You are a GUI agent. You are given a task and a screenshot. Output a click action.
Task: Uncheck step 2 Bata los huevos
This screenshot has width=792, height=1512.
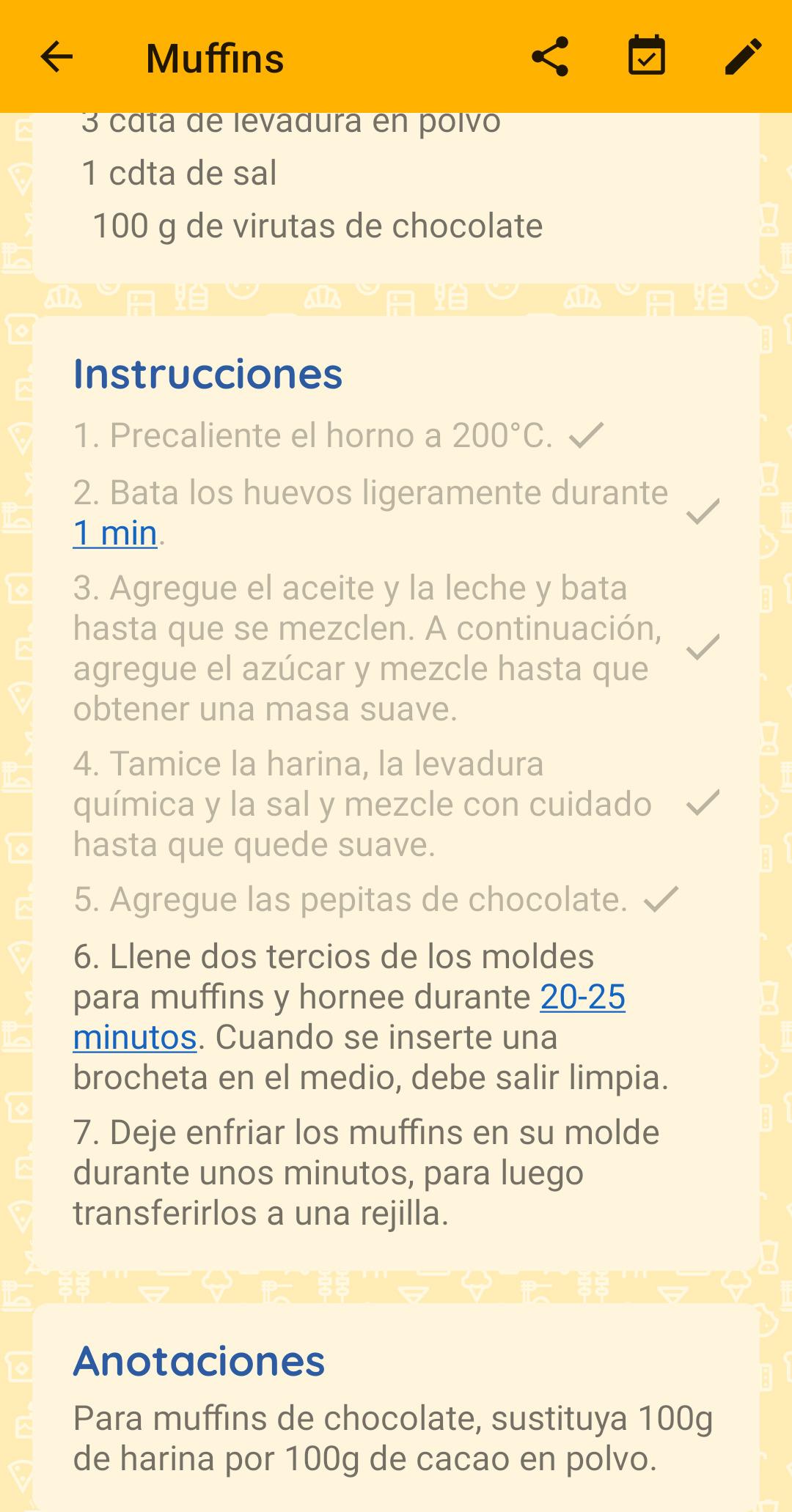coord(703,512)
